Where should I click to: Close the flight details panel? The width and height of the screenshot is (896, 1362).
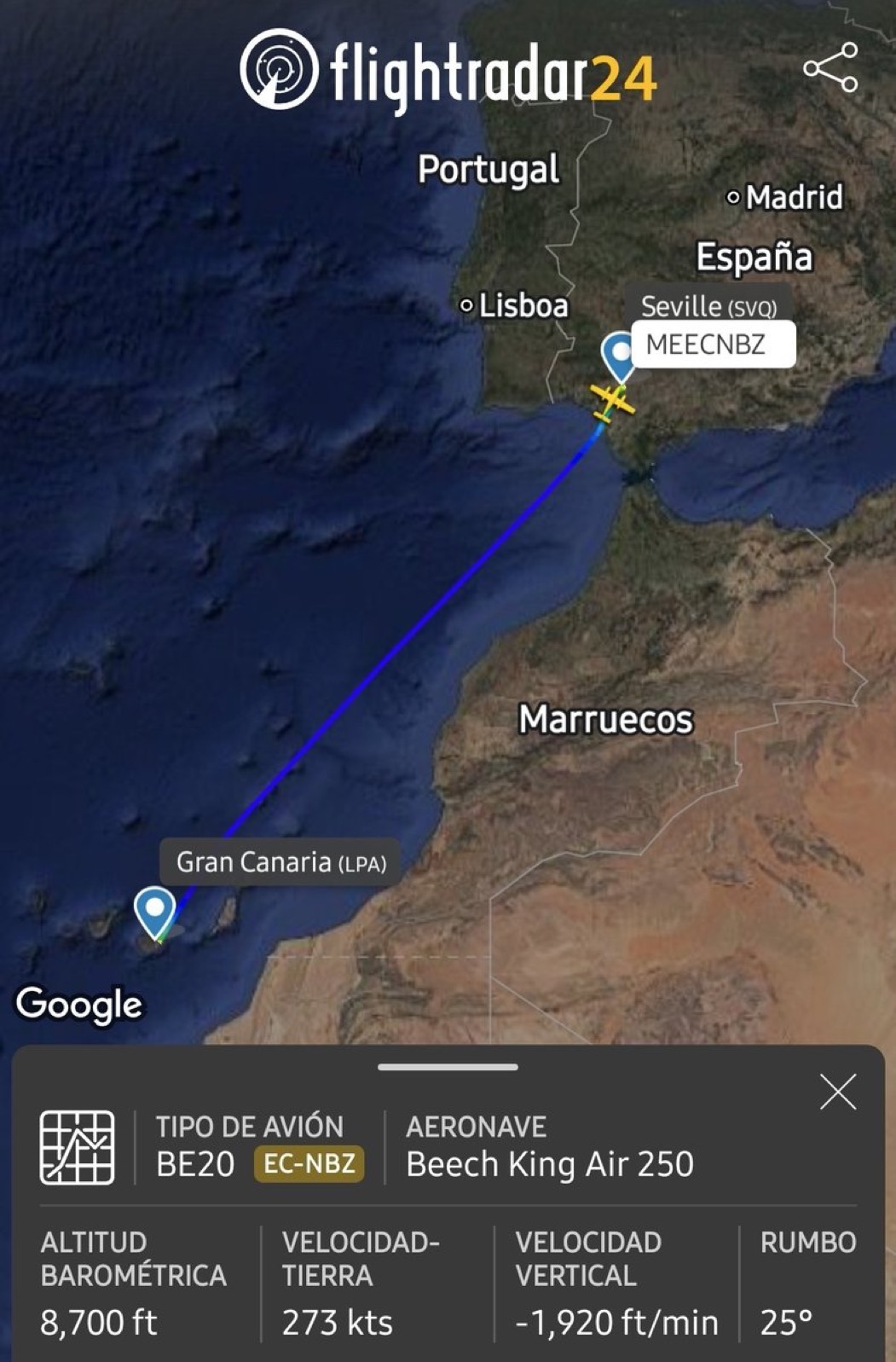[837, 1092]
